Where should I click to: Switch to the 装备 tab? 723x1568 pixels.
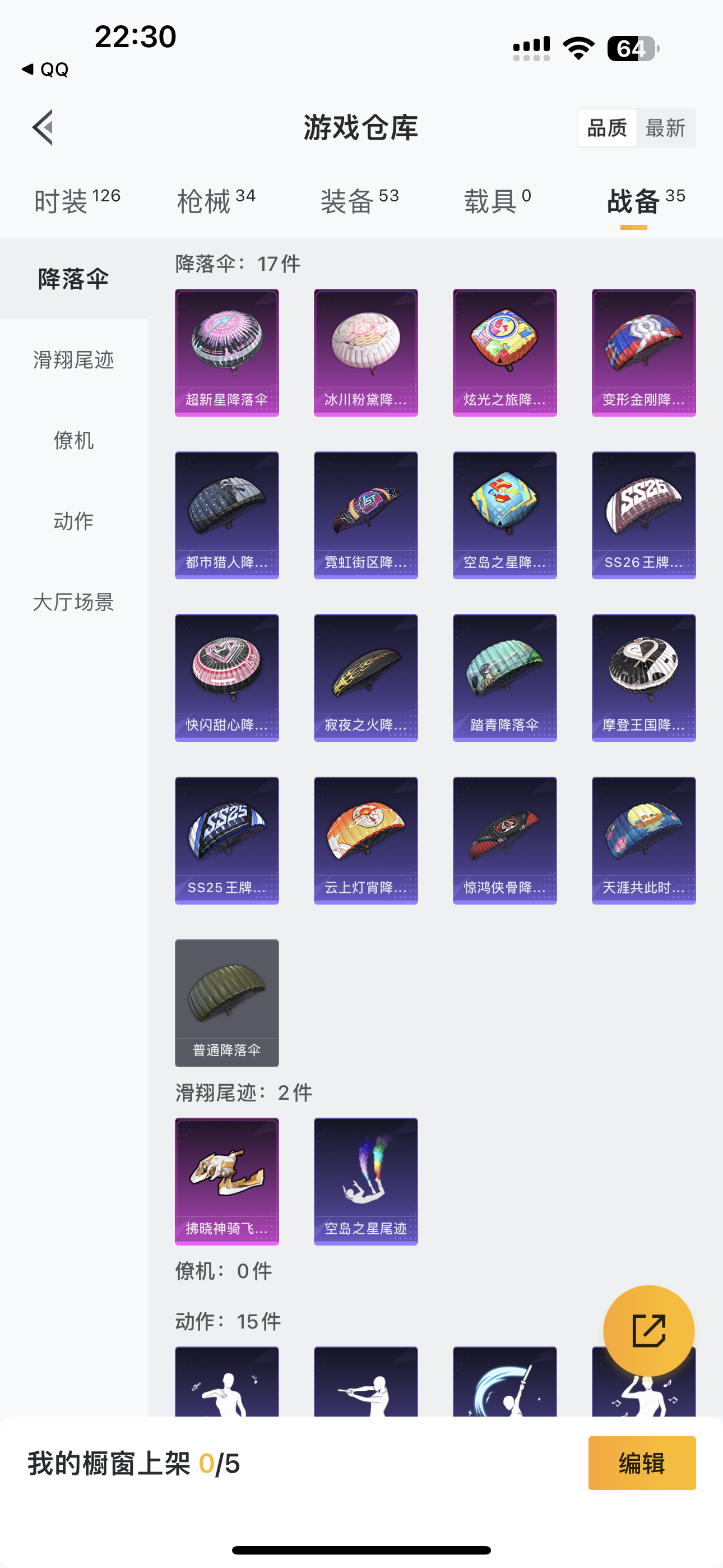point(359,201)
